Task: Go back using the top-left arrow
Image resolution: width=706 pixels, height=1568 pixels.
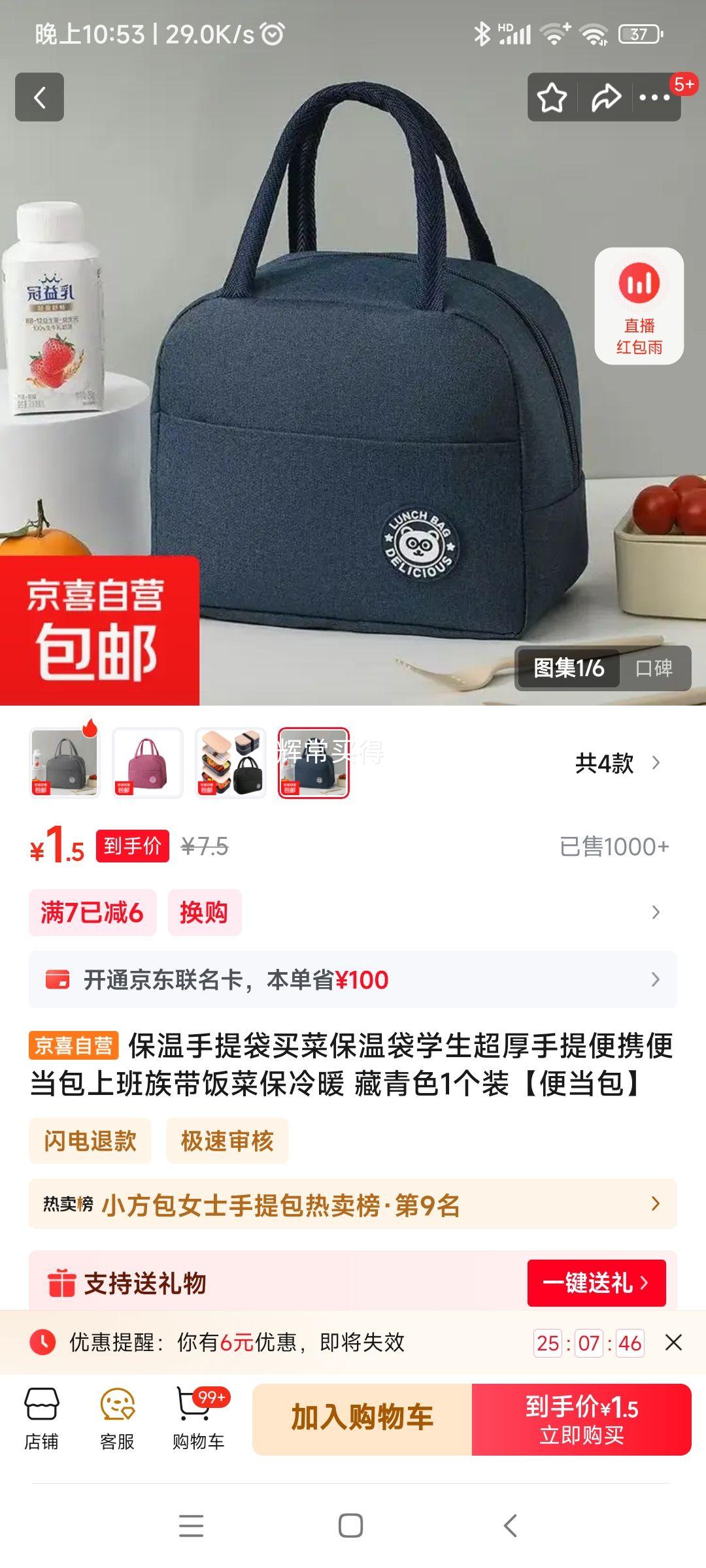Action: pos(39,97)
